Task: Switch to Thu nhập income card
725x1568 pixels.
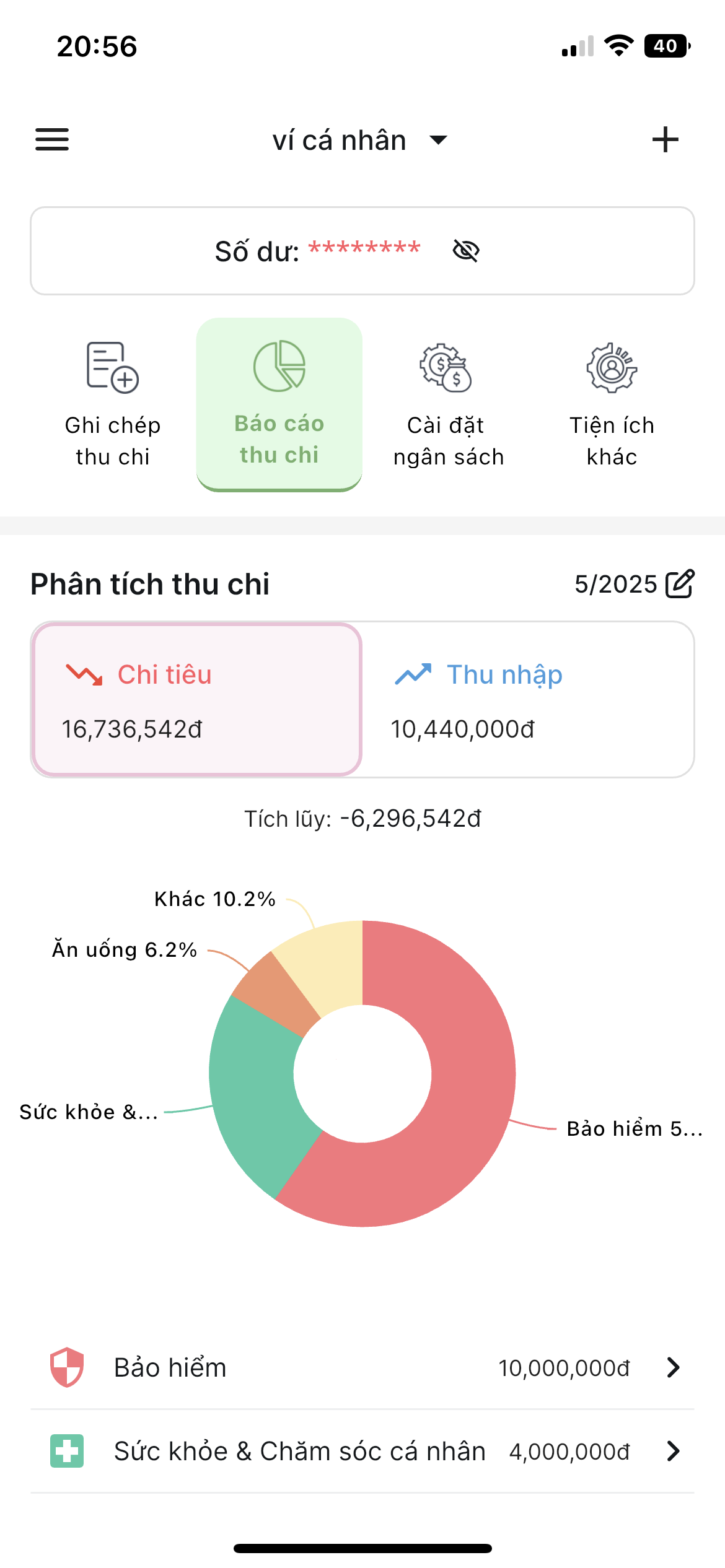Action: pos(527,699)
